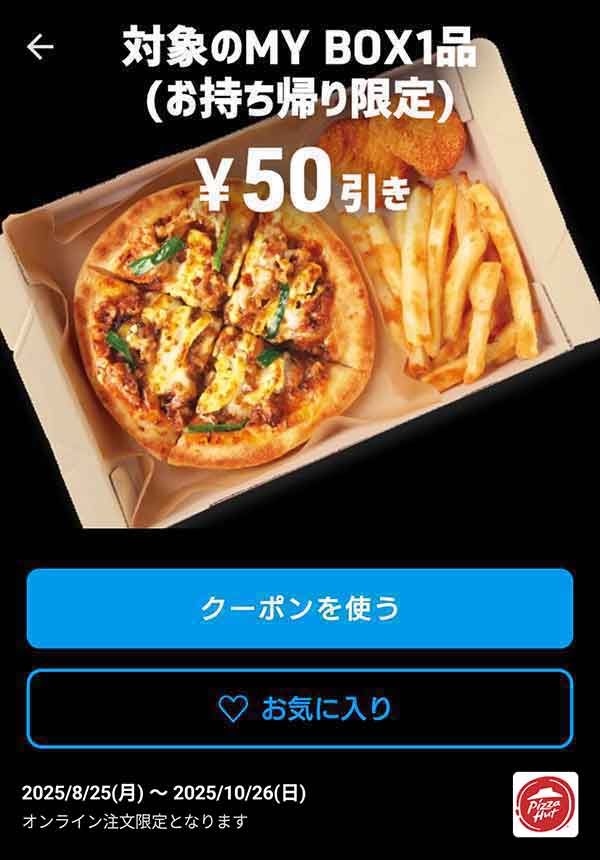600x860 pixels.
Task: Tap the クーポンを使う button
Action: pos(300,608)
